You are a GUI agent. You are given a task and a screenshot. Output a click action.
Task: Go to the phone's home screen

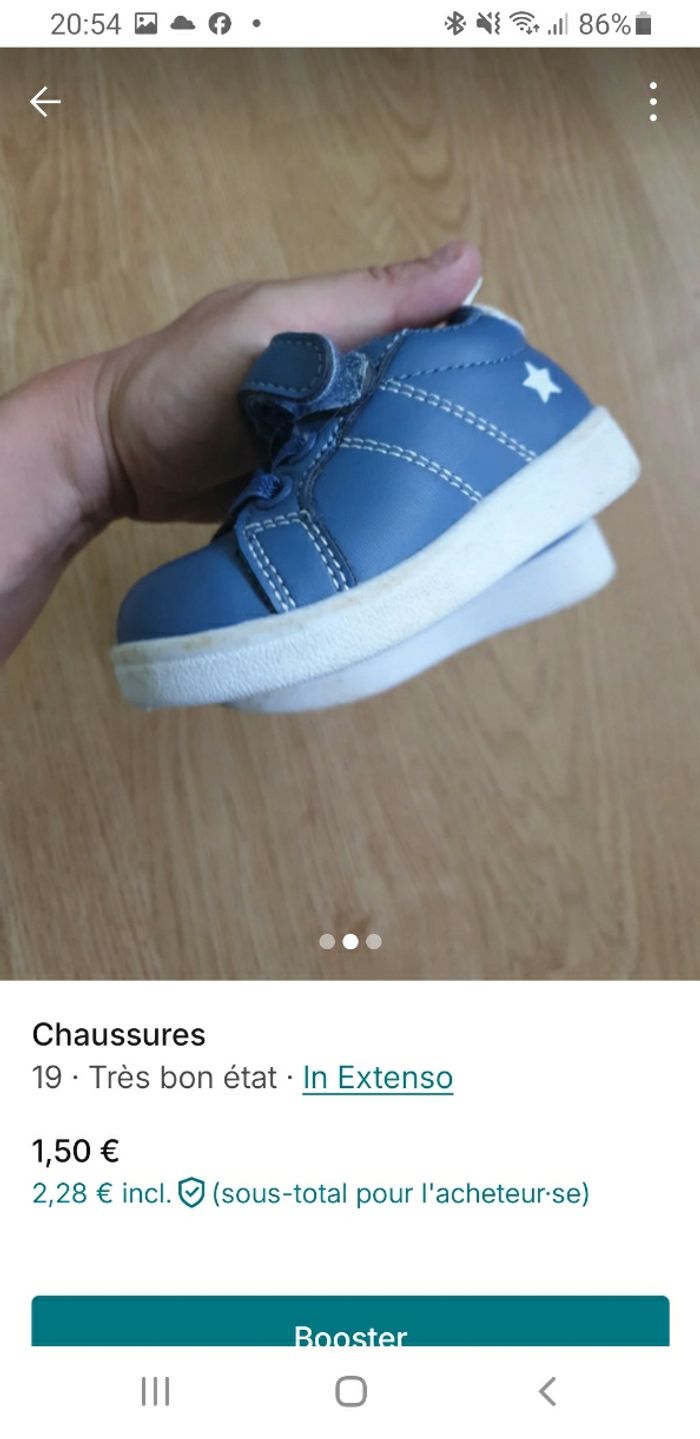(351, 1391)
